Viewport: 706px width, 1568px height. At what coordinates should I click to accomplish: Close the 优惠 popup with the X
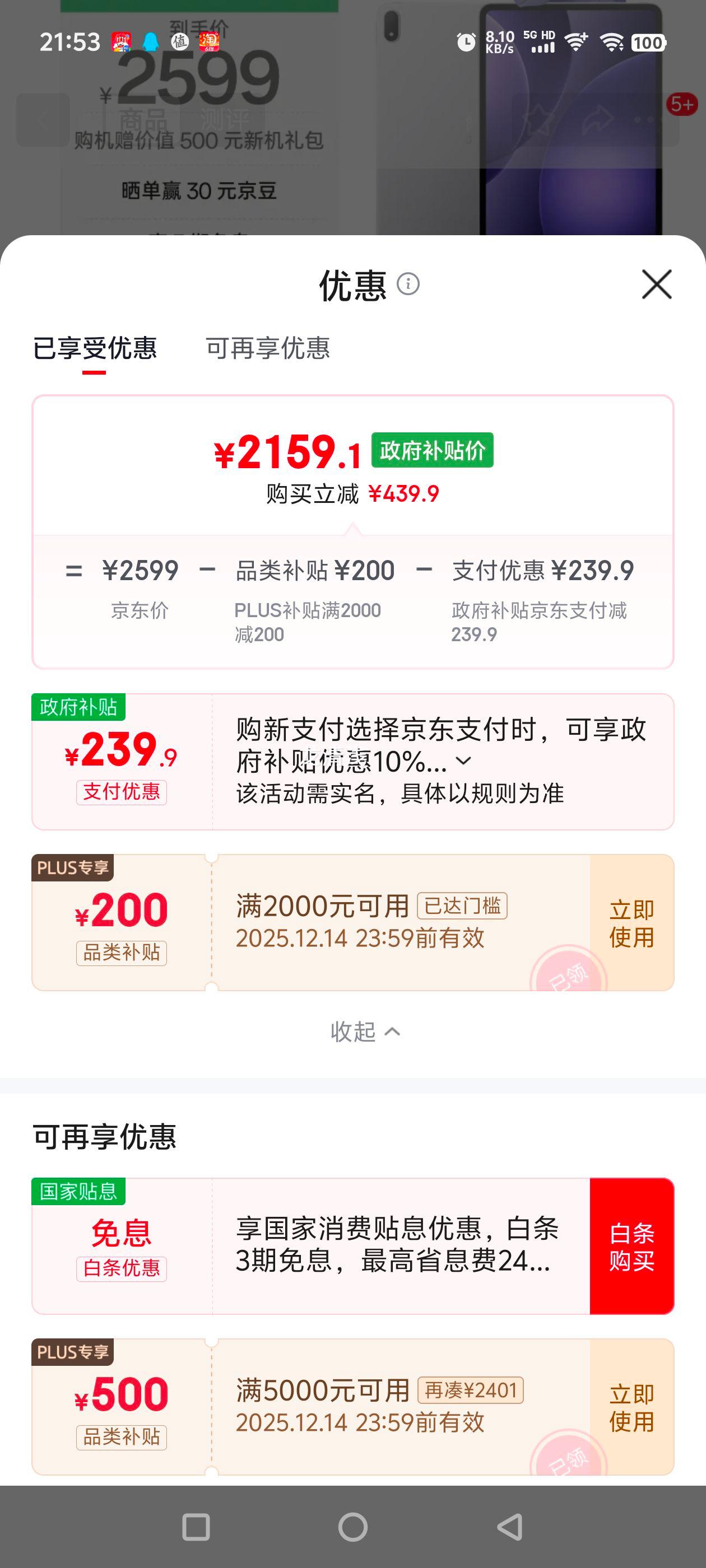tap(657, 286)
